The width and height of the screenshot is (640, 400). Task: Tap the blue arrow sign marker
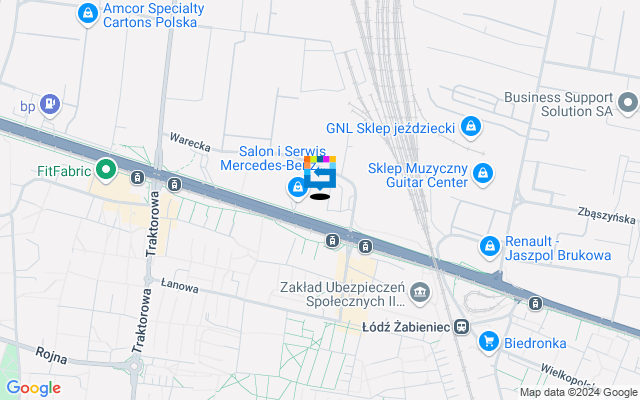click(320, 177)
